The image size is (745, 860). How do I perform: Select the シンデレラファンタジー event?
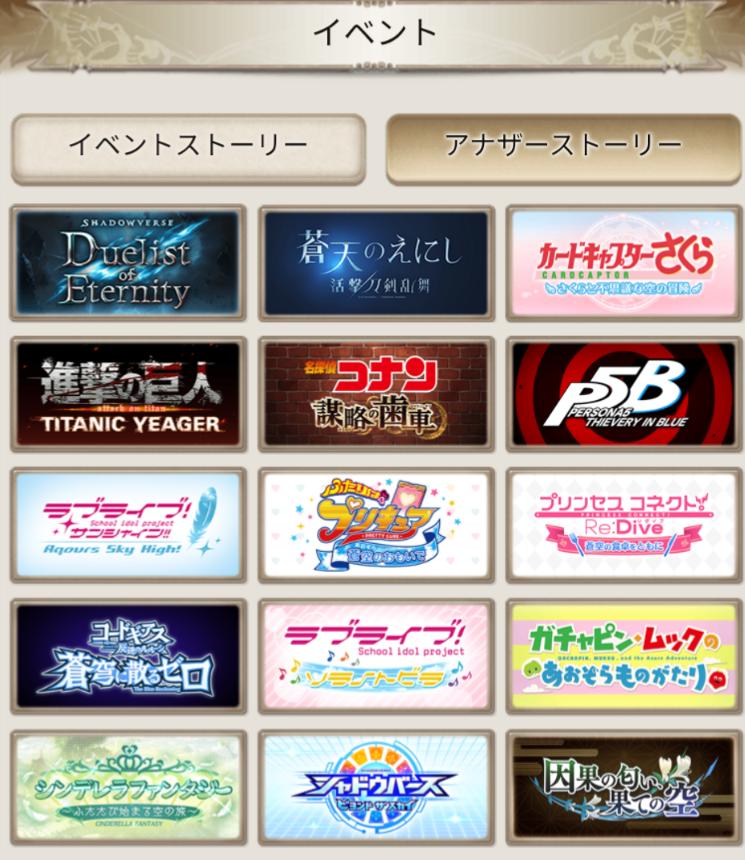click(x=128, y=786)
